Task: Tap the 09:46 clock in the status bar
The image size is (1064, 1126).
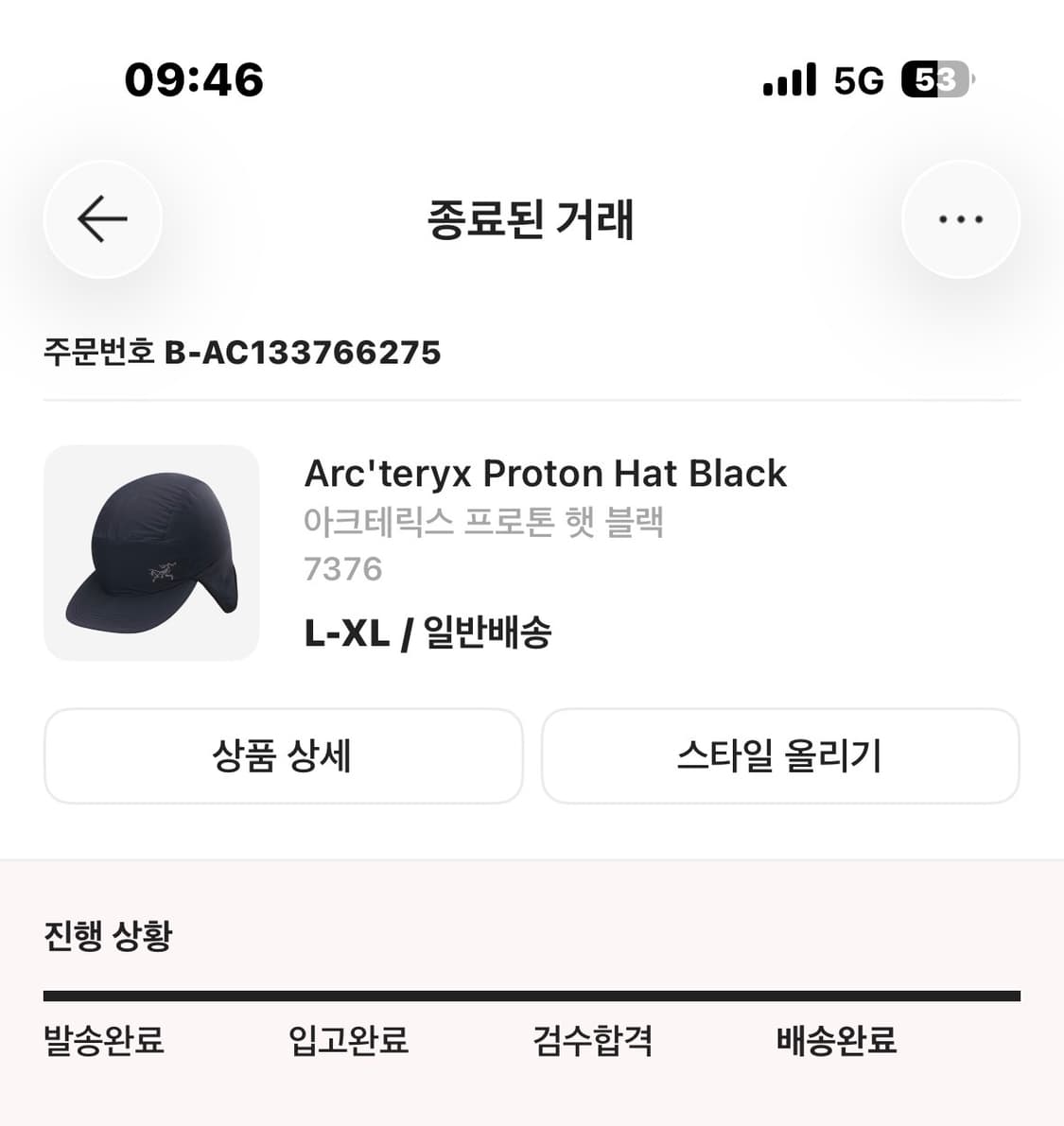Action: click(194, 80)
